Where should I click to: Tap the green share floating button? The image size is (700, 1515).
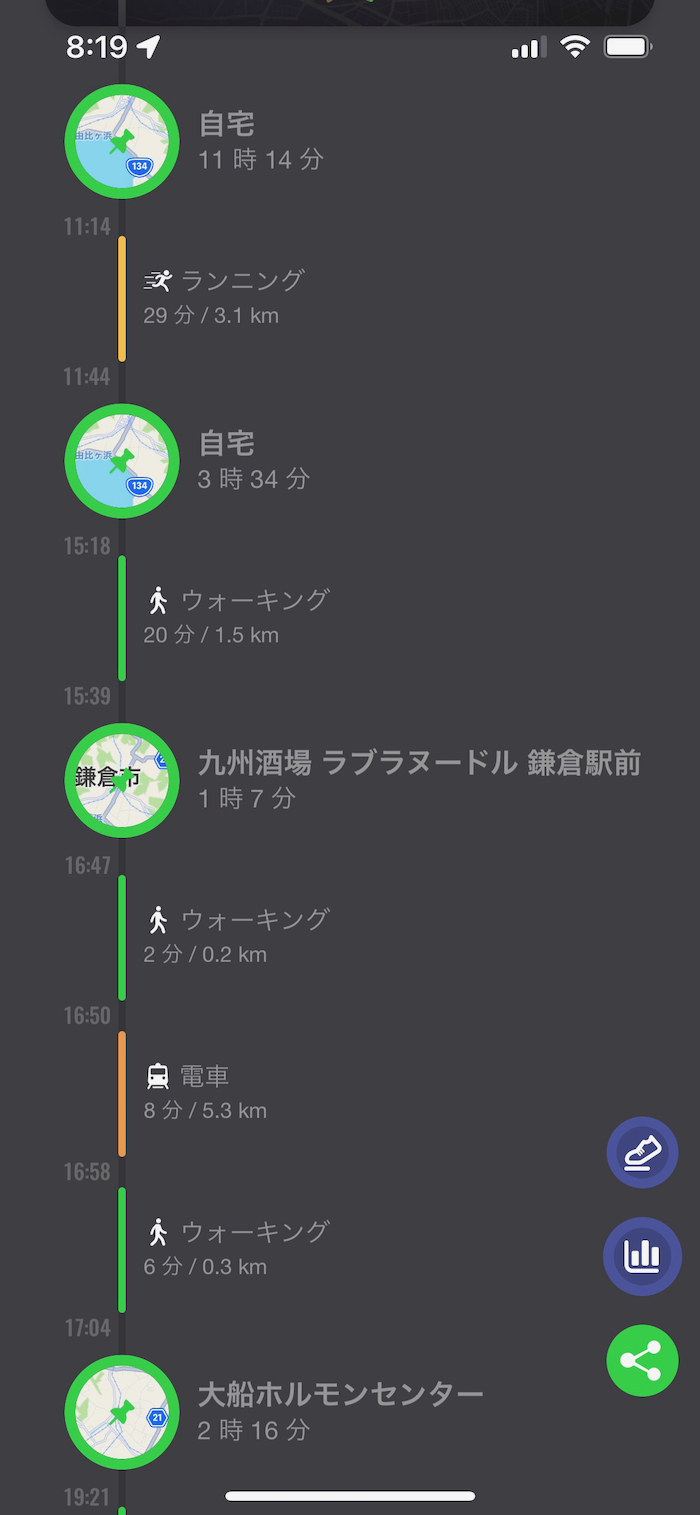point(642,1359)
